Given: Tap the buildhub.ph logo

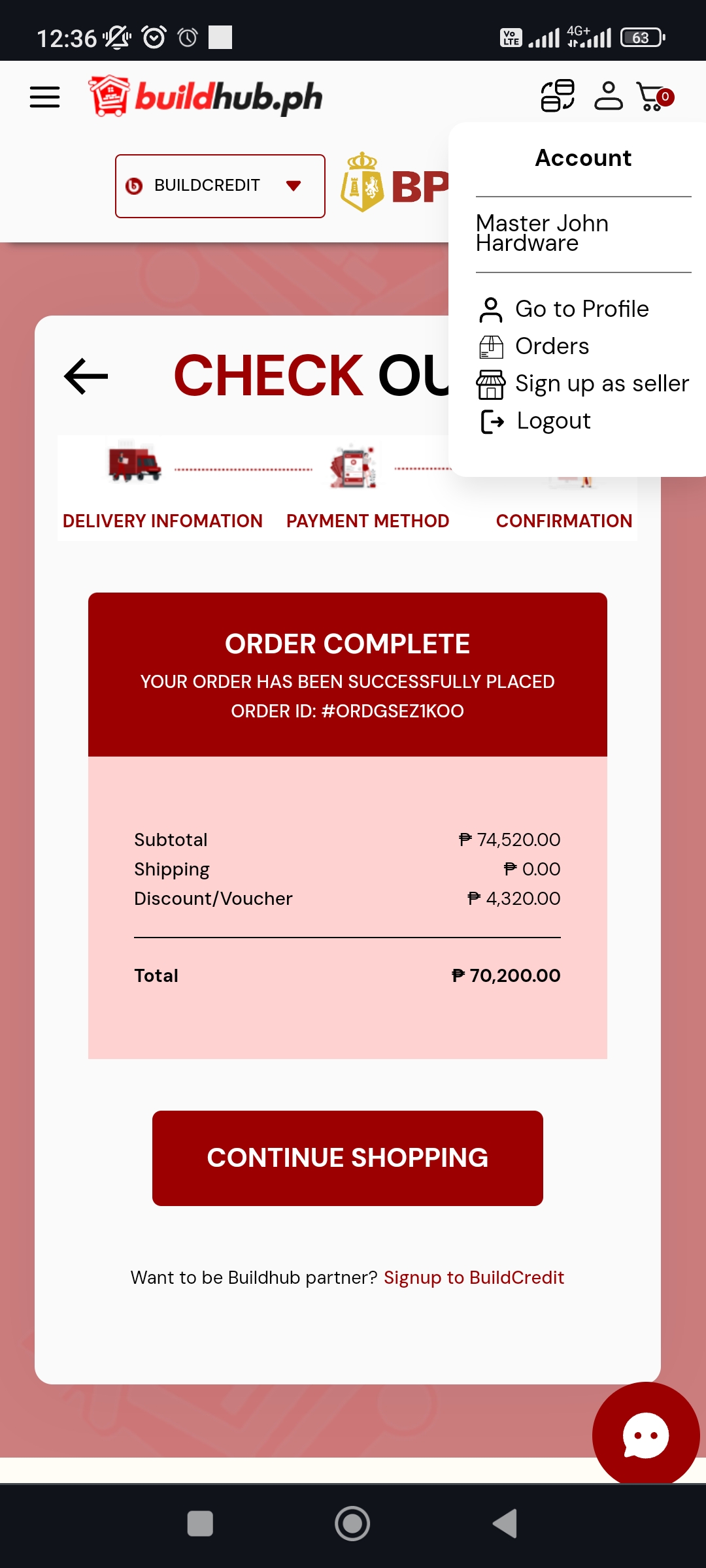Looking at the screenshot, I should (x=206, y=97).
